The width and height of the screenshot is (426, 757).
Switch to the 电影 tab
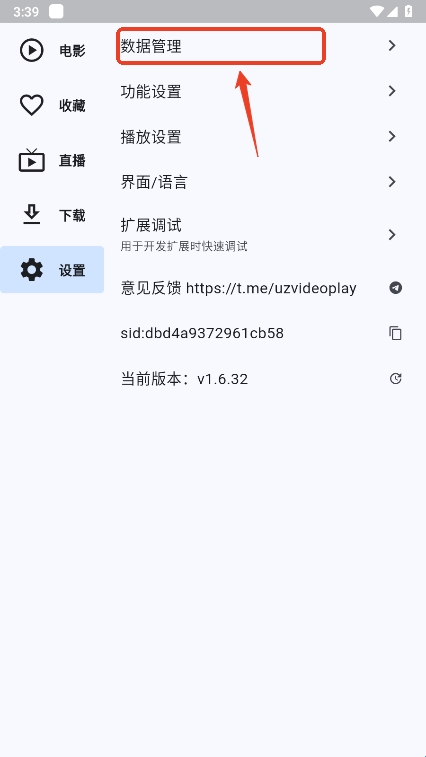pyautogui.click(x=52, y=50)
